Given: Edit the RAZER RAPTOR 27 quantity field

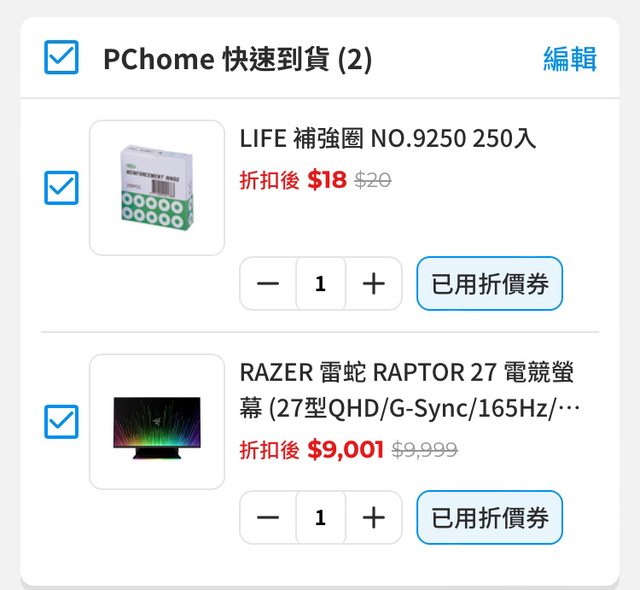Looking at the screenshot, I should 320,517.
